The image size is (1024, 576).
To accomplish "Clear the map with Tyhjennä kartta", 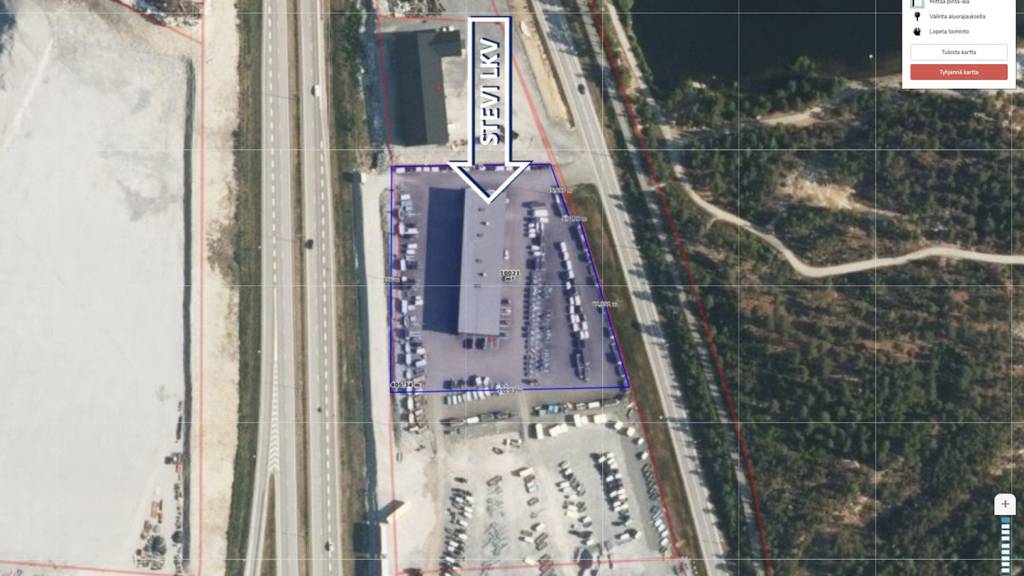I will [958, 72].
